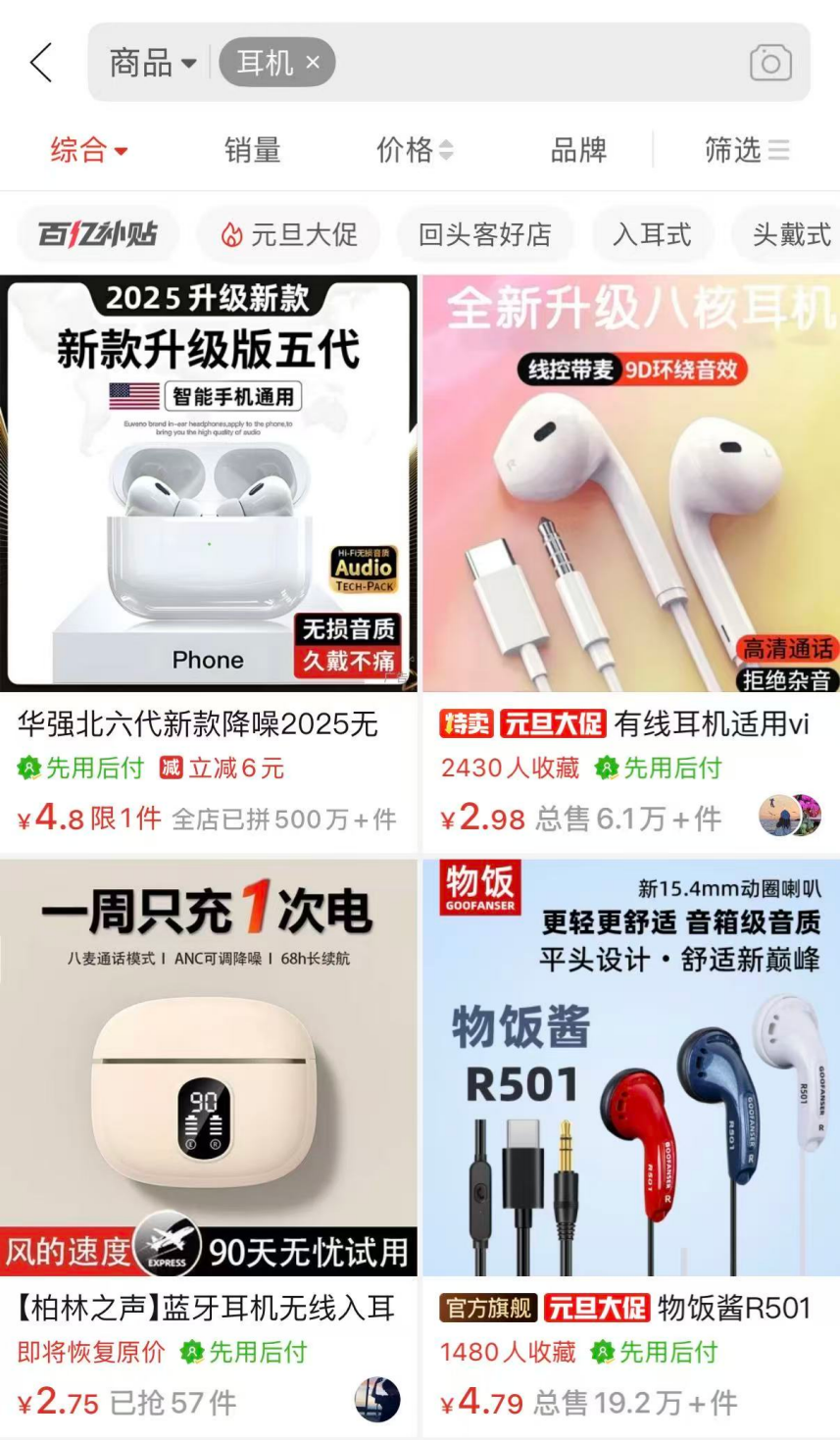Filter by 回头客好店
Screen dimensions: 840x1440
point(484,234)
